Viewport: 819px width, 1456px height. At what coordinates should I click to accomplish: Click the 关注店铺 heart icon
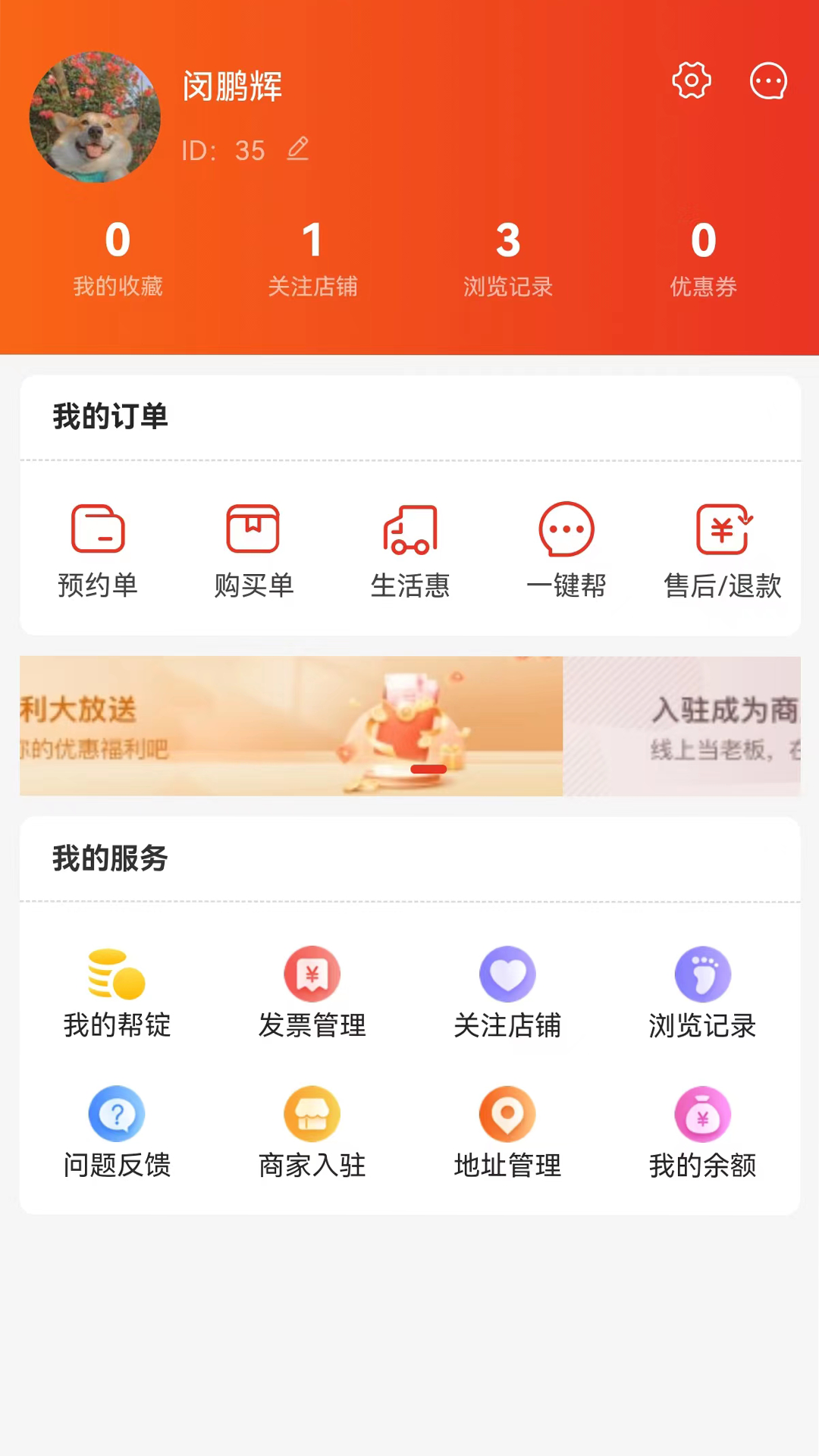coord(507,974)
